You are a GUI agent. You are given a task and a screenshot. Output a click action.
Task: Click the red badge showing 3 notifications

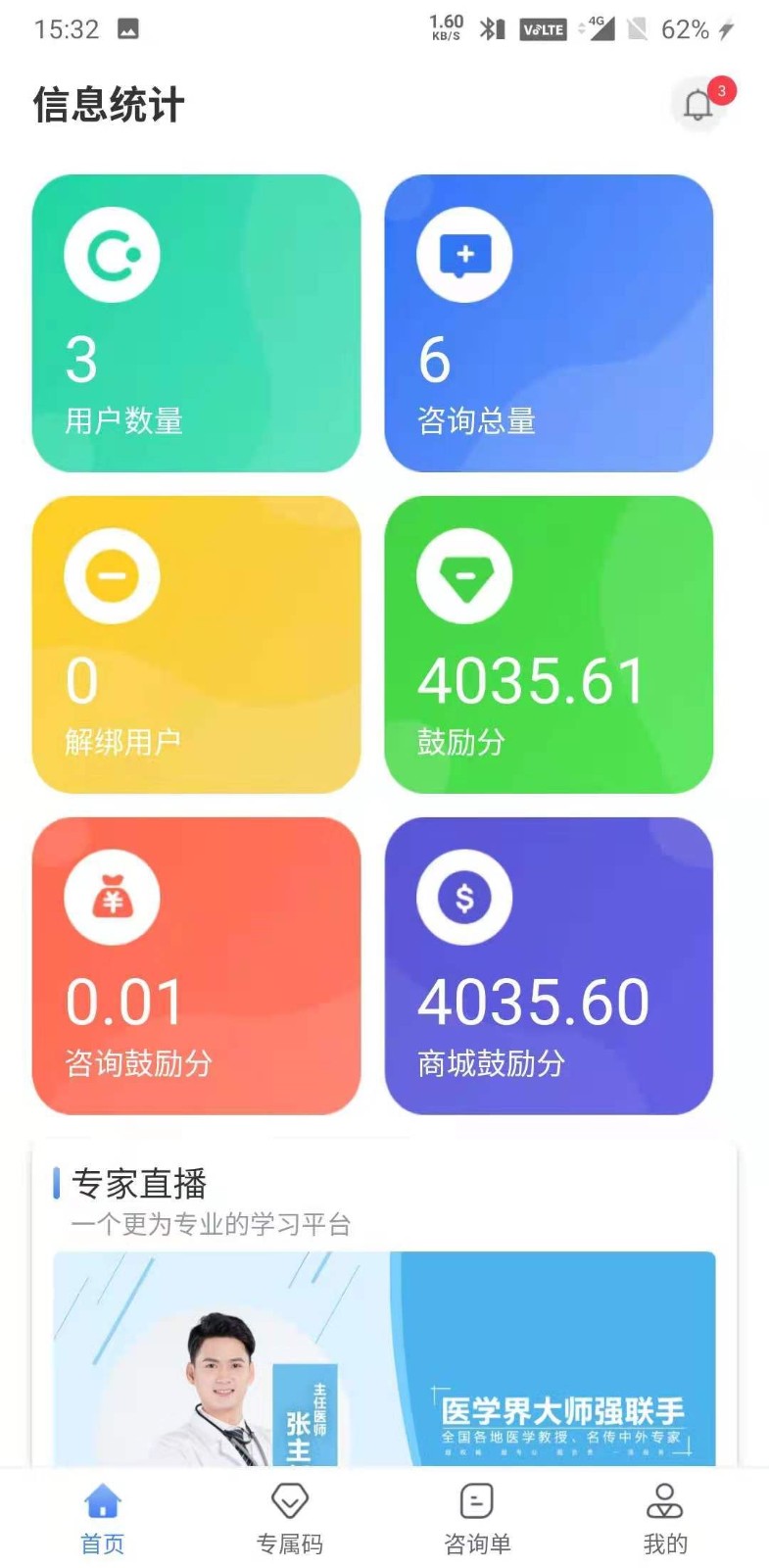[x=720, y=89]
